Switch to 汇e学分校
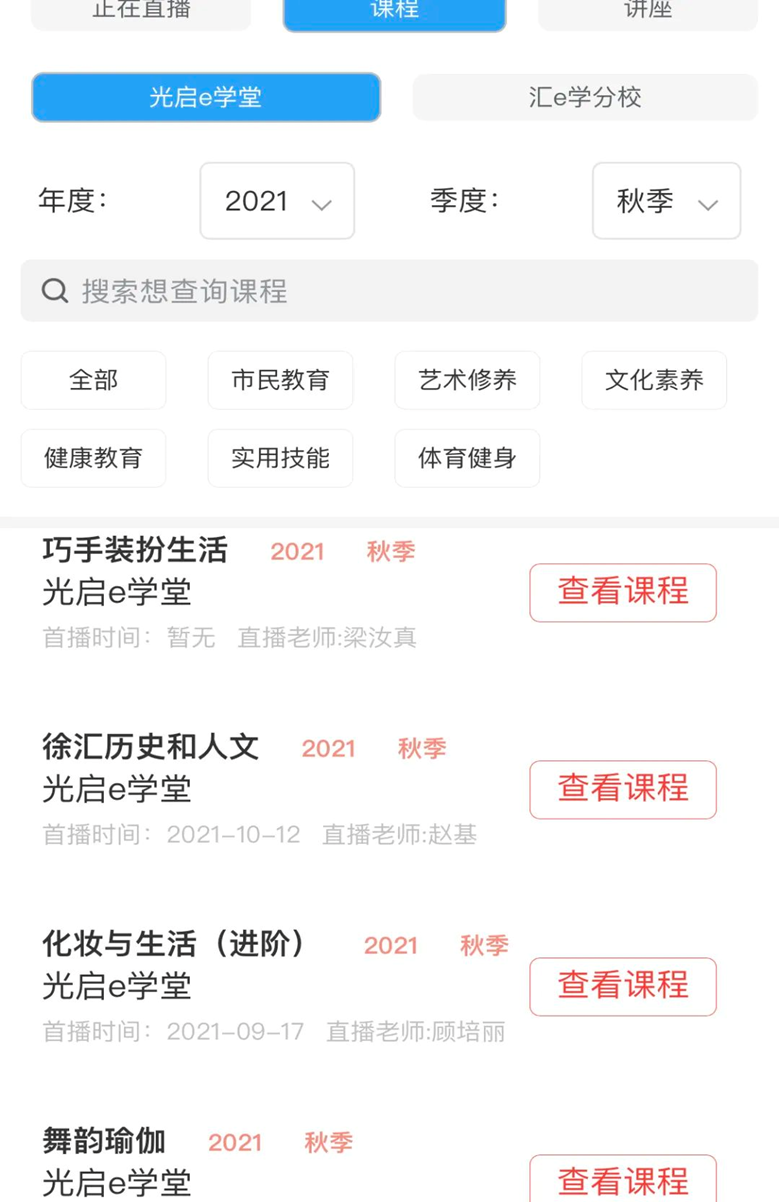This screenshot has height=1202, width=779. 584,98
